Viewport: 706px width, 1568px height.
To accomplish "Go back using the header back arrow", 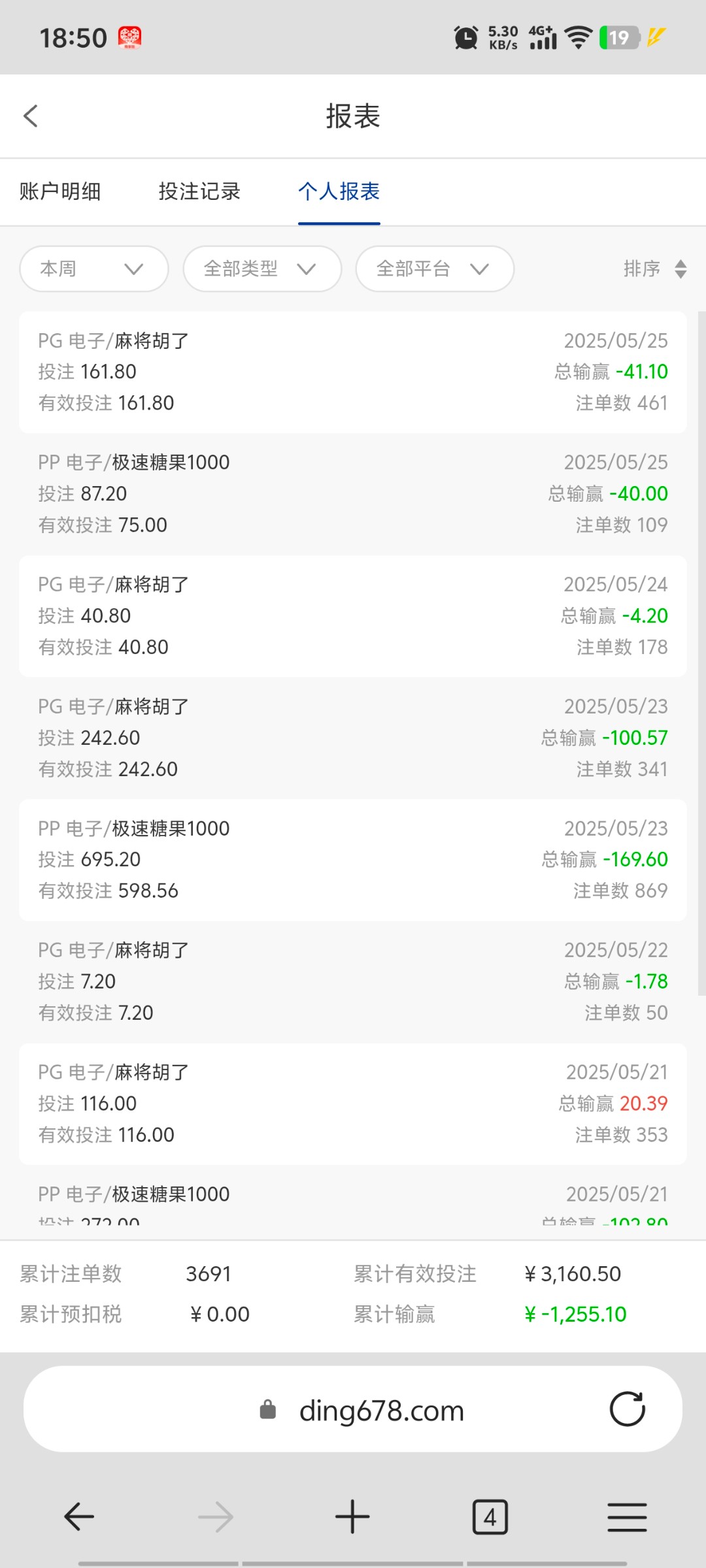I will [x=31, y=116].
